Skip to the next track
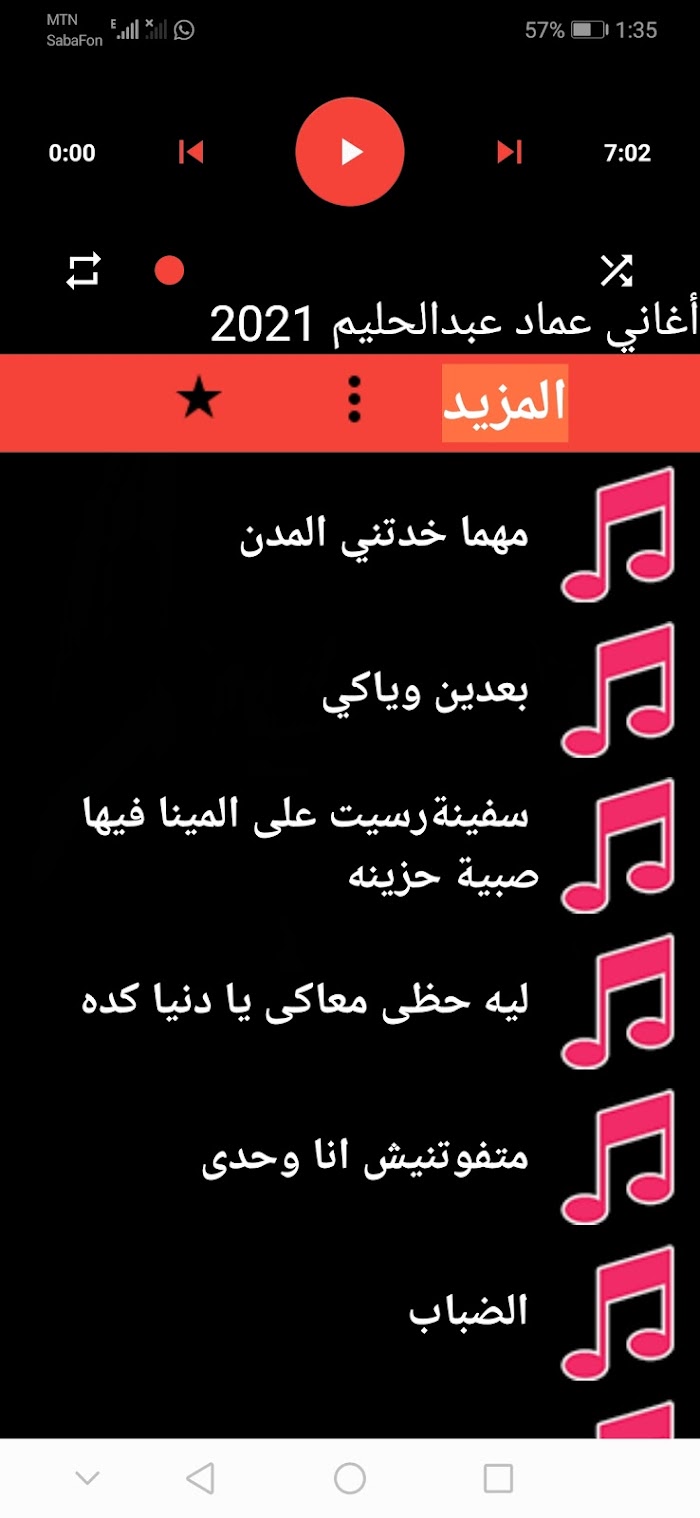Viewport: 700px width, 1518px height. pos(510,152)
